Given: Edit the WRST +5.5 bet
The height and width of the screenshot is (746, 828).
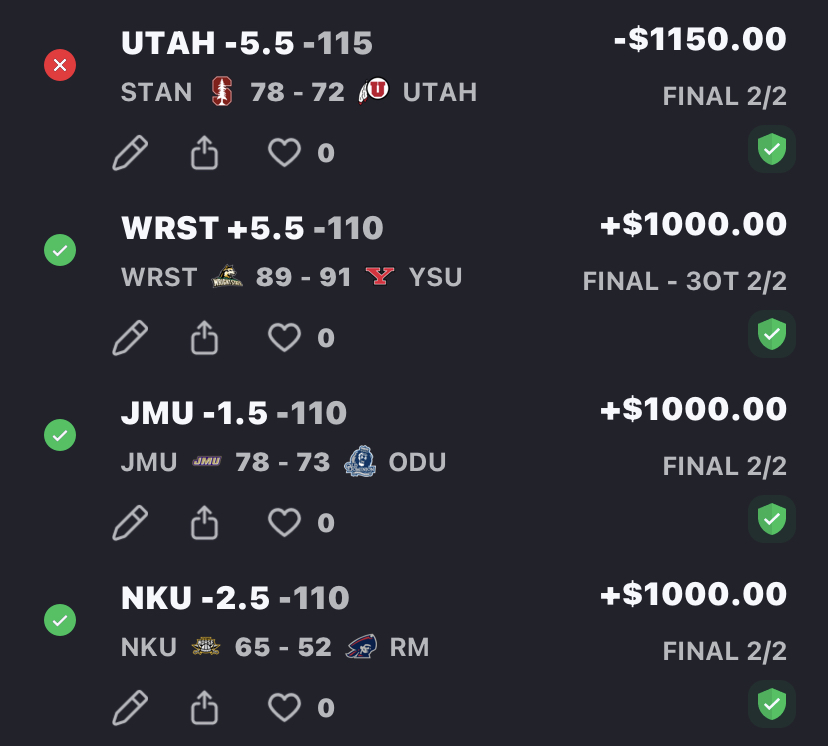Looking at the screenshot, I should click(x=130, y=338).
